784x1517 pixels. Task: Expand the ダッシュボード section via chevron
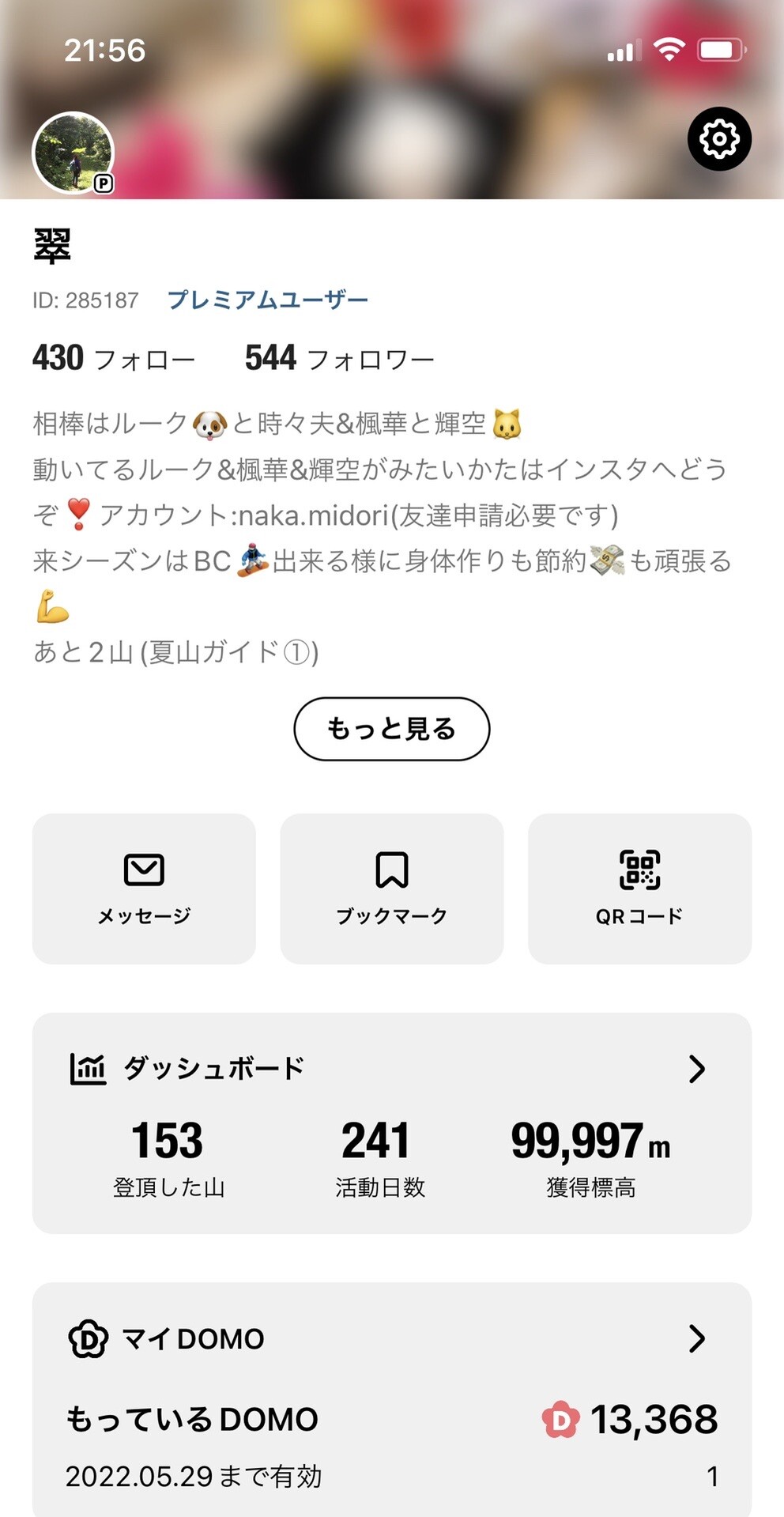pyautogui.click(x=699, y=1069)
